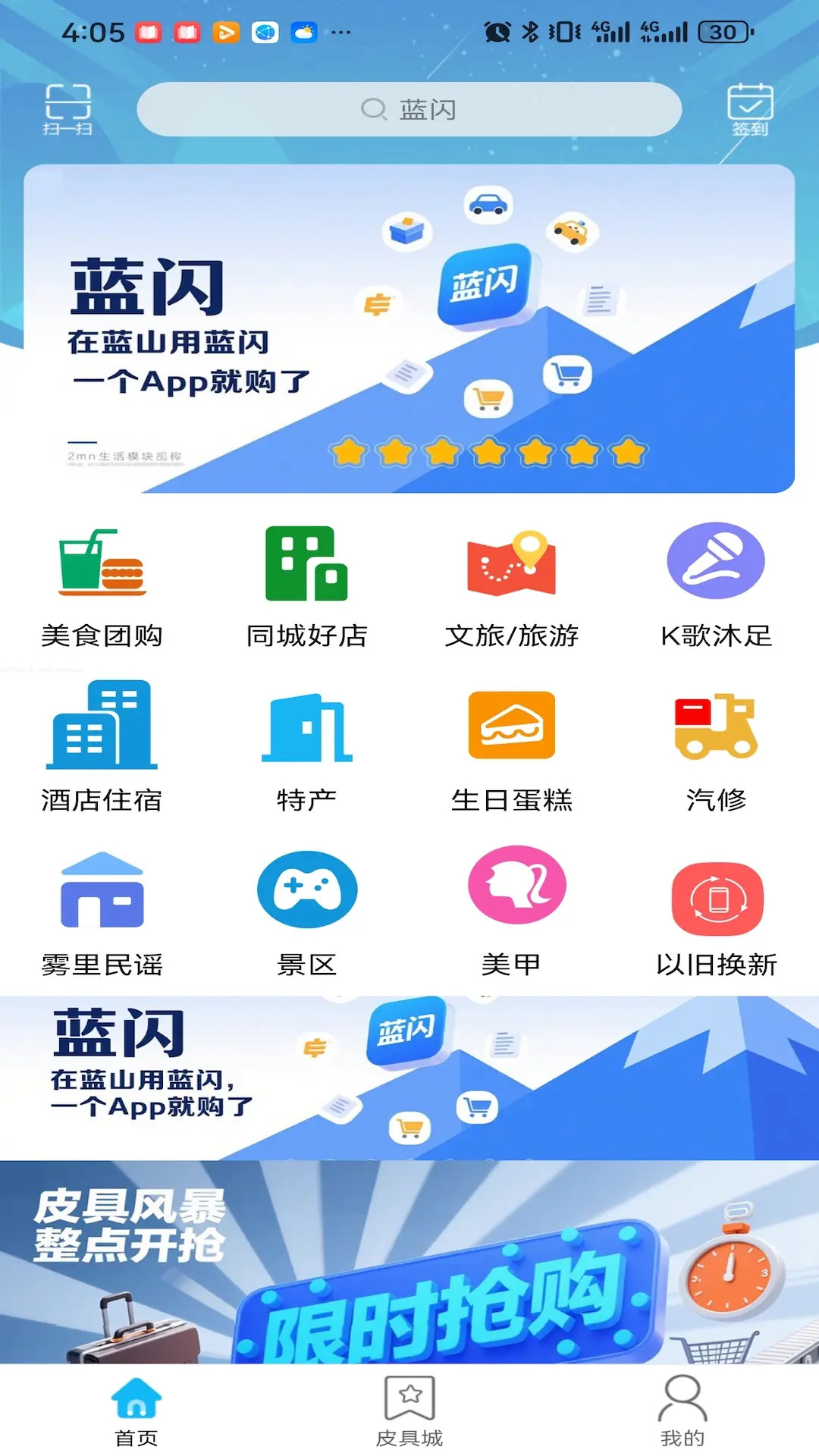819x1456 pixels.
Task: Select 生日蛋糕 category
Action: click(x=511, y=747)
